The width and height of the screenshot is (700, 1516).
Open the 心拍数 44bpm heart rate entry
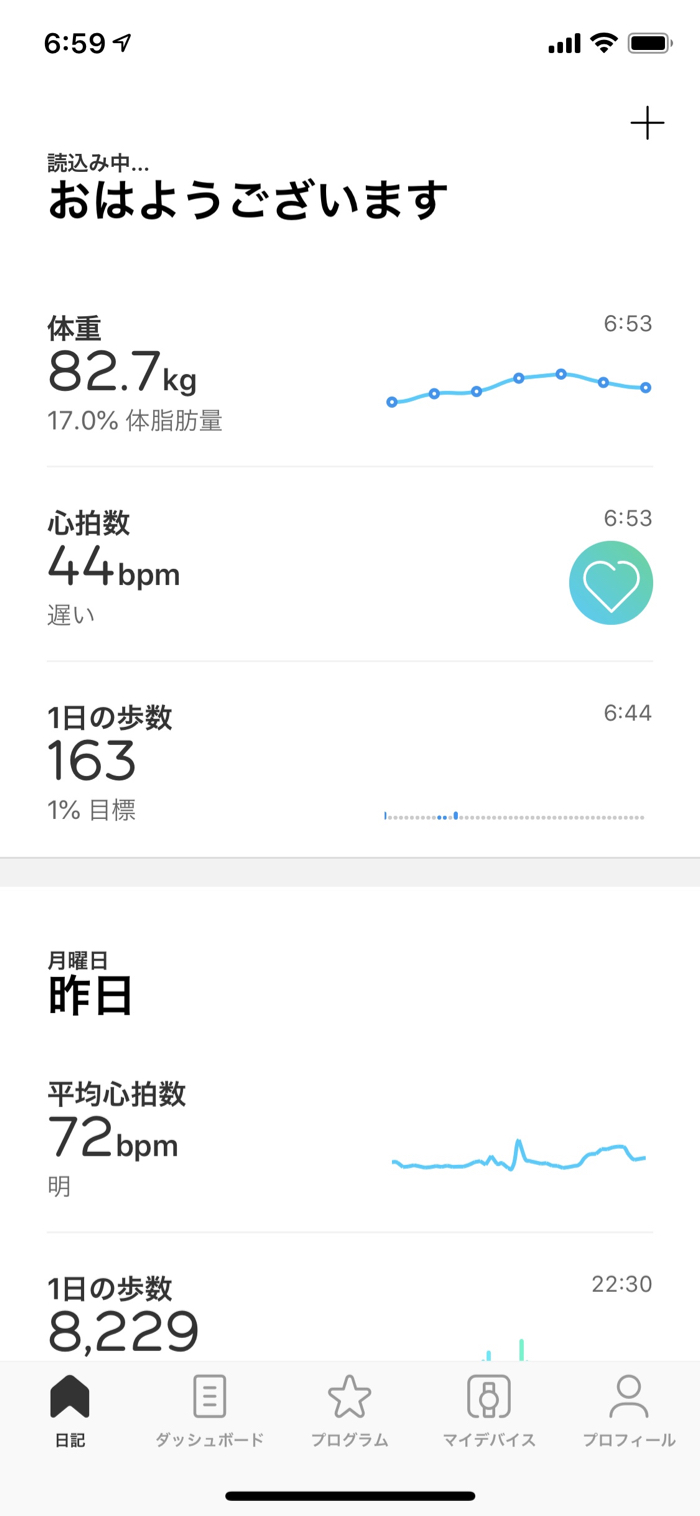click(x=350, y=566)
